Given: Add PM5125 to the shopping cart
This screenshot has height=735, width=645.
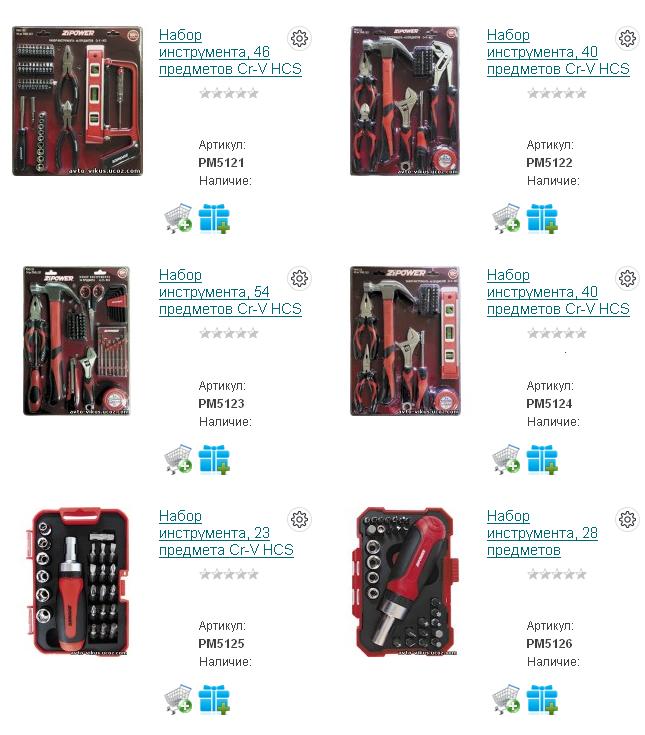Looking at the screenshot, I should coord(178,698).
